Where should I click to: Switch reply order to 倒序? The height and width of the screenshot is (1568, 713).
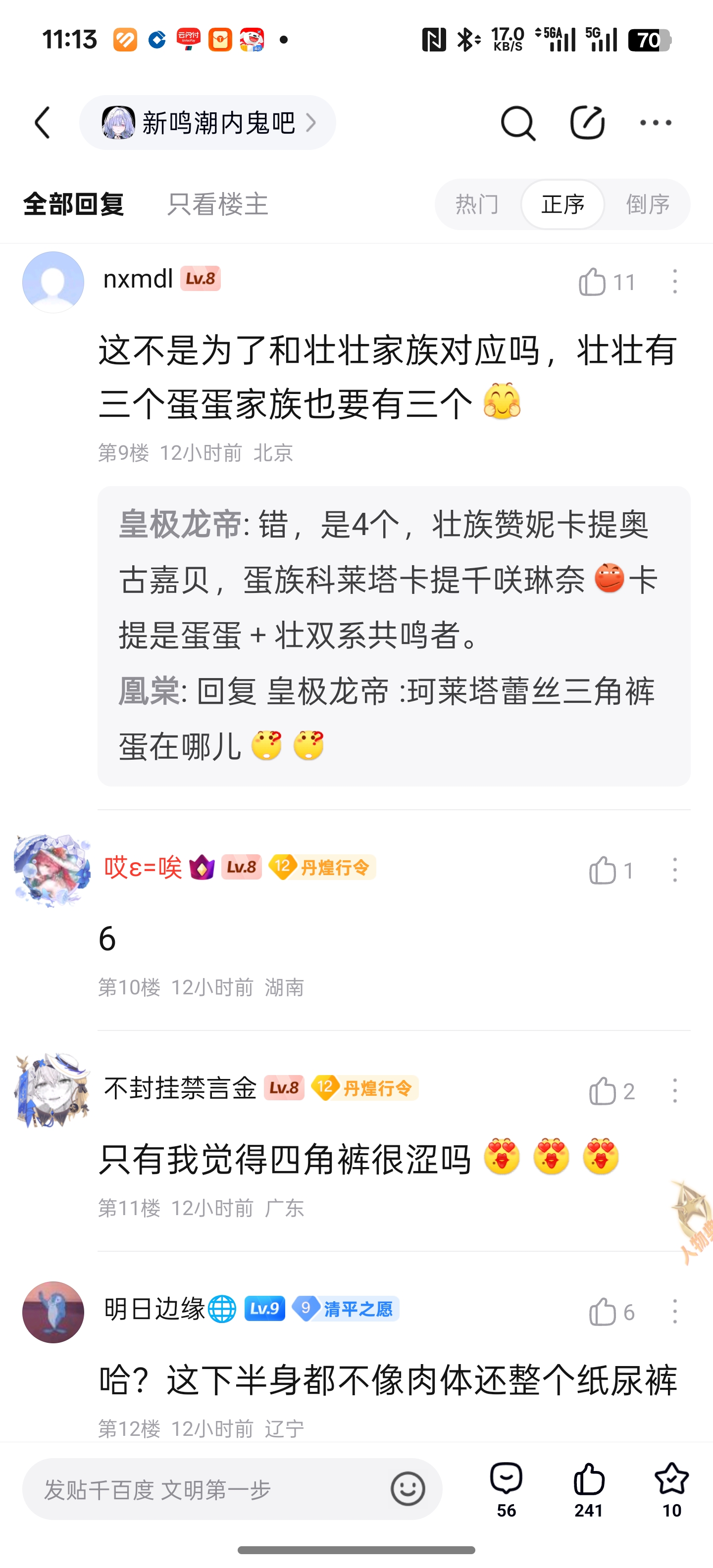(648, 204)
